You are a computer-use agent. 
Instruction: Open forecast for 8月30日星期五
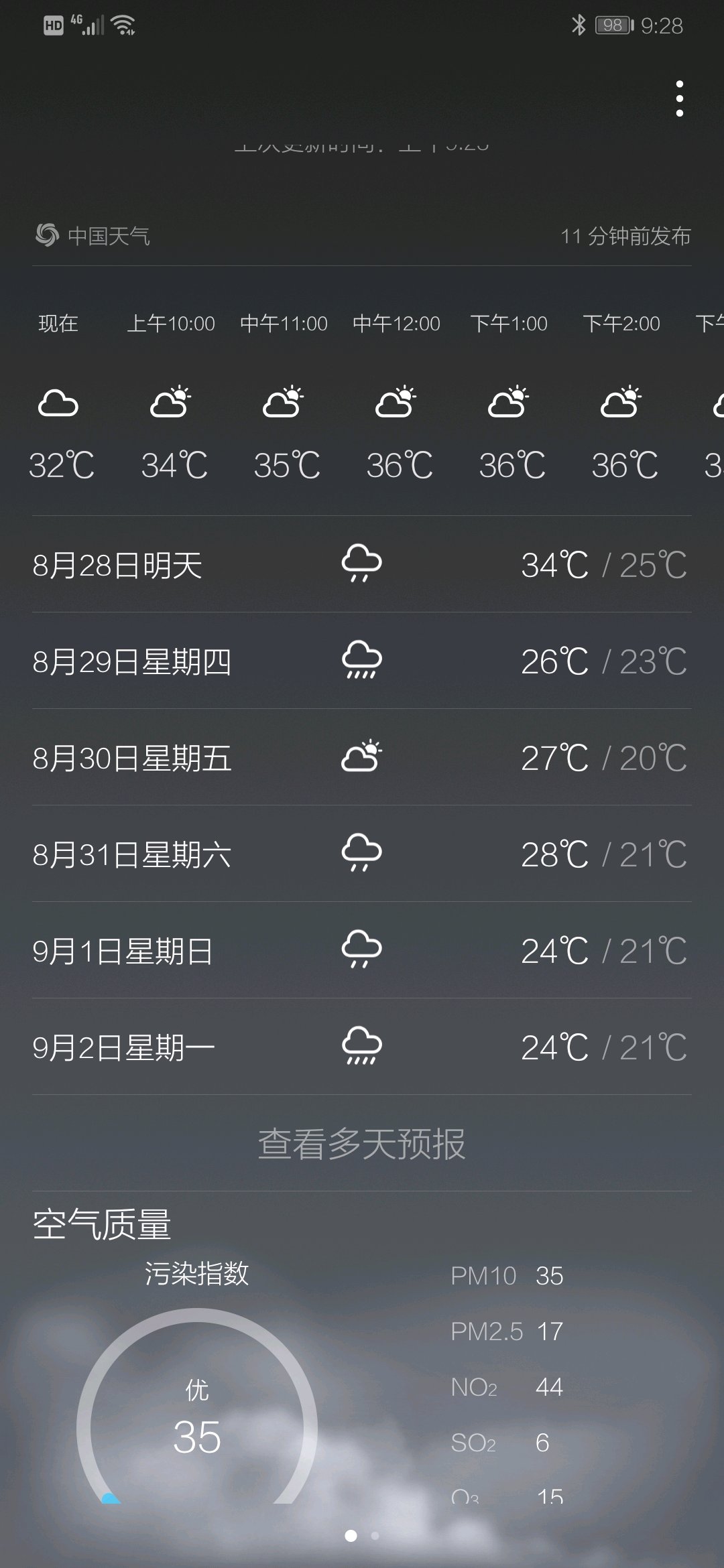[362, 758]
